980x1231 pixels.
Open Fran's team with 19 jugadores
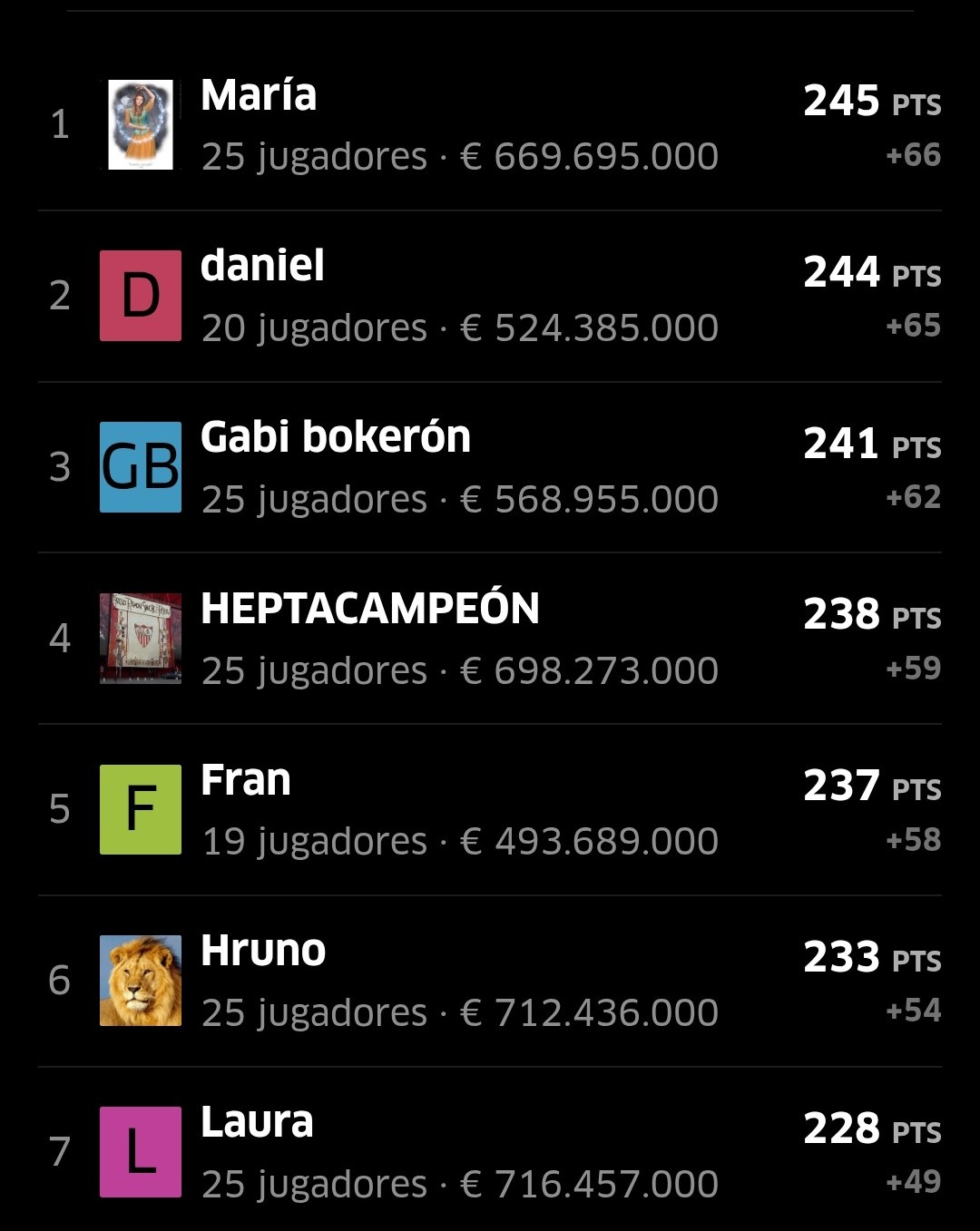[490, 810]
